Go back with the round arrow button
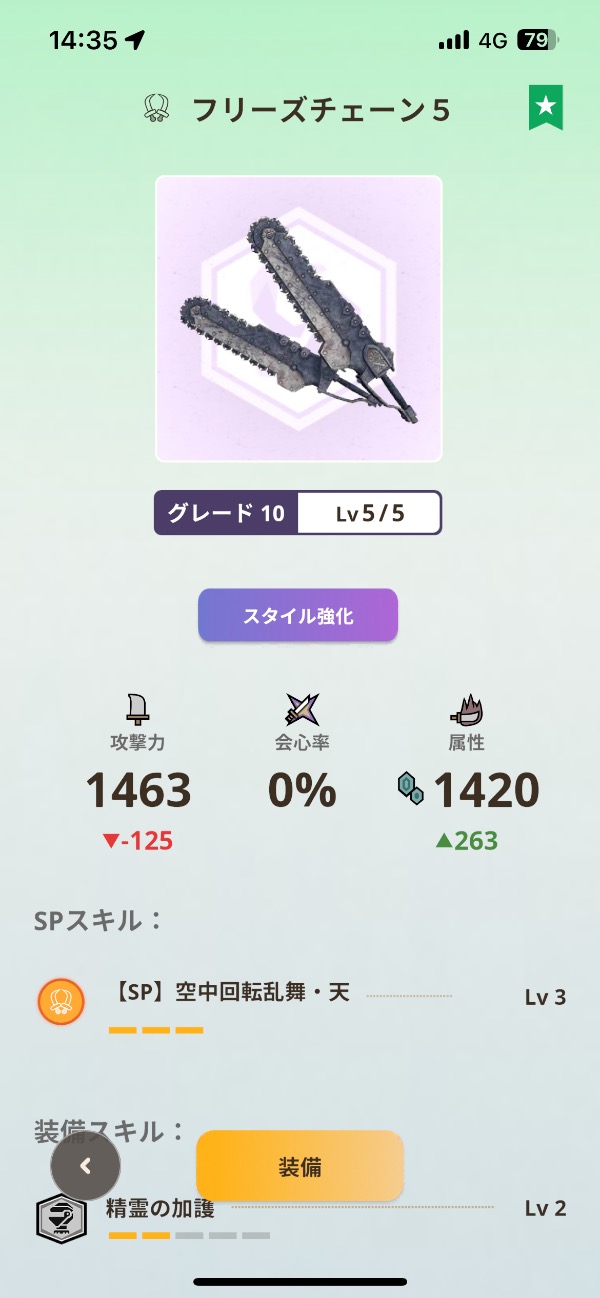600x1298 pixels. click(x=86, y=1165)
